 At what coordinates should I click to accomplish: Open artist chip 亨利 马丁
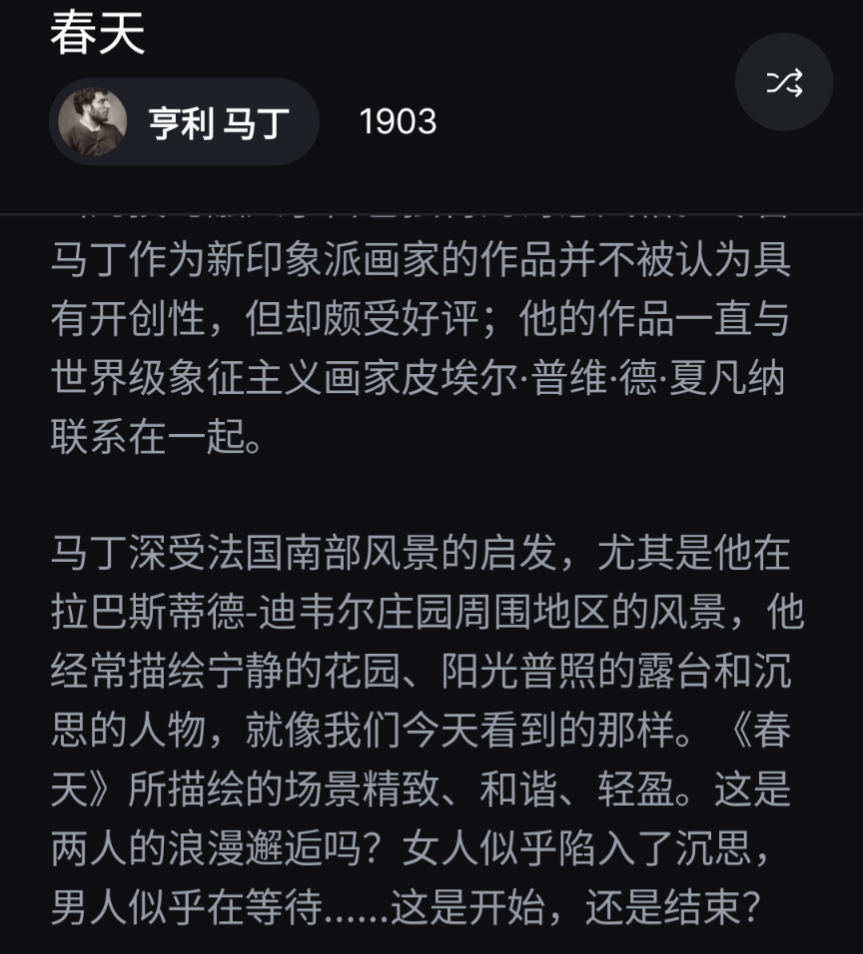[x=184, y=122]
